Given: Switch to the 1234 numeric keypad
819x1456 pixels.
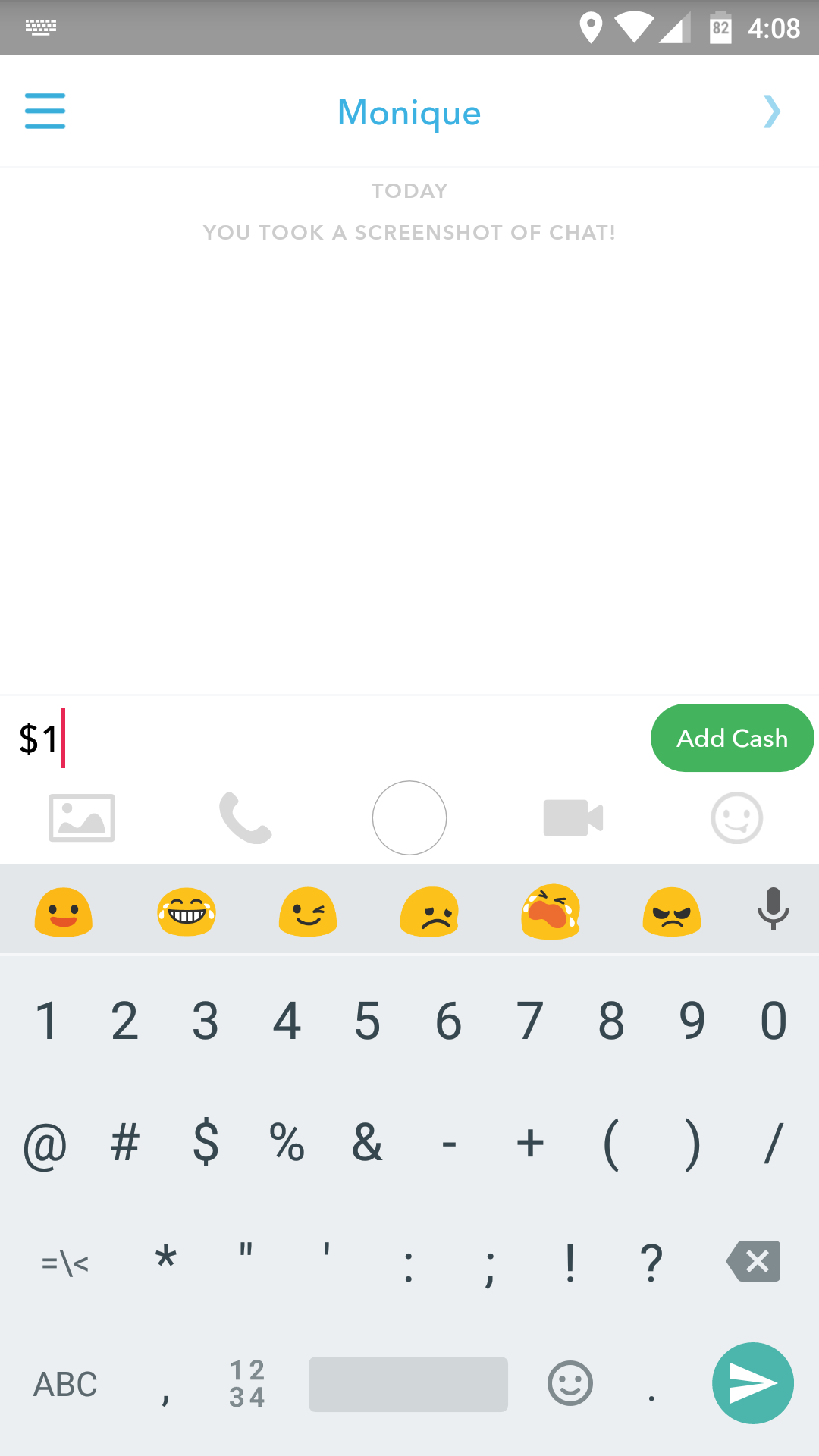Looking at the screenshot, I should click(247, 1383).
